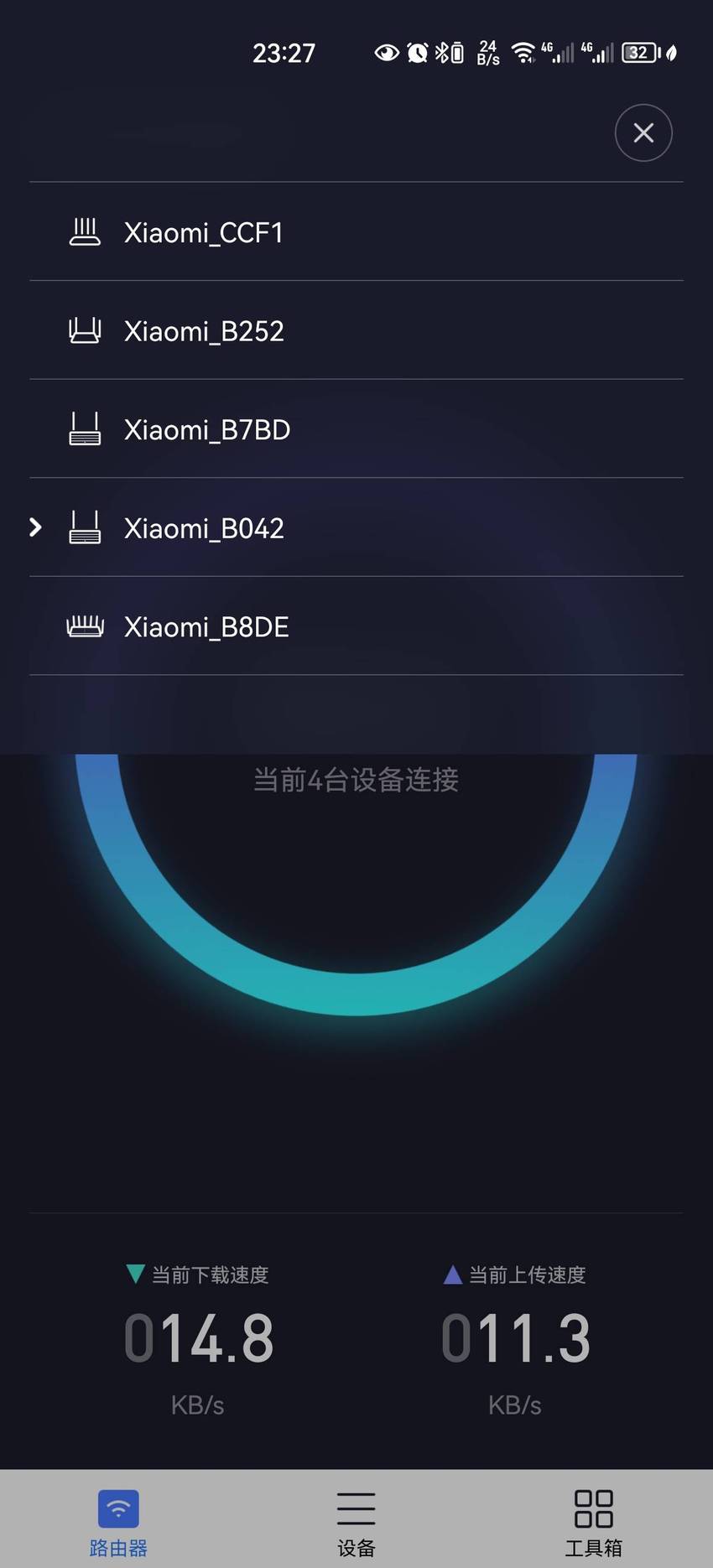This screenshot has width=713, height=1568.
Task: Switch to the 设备 tab
Action: (x=356, y=1523)
